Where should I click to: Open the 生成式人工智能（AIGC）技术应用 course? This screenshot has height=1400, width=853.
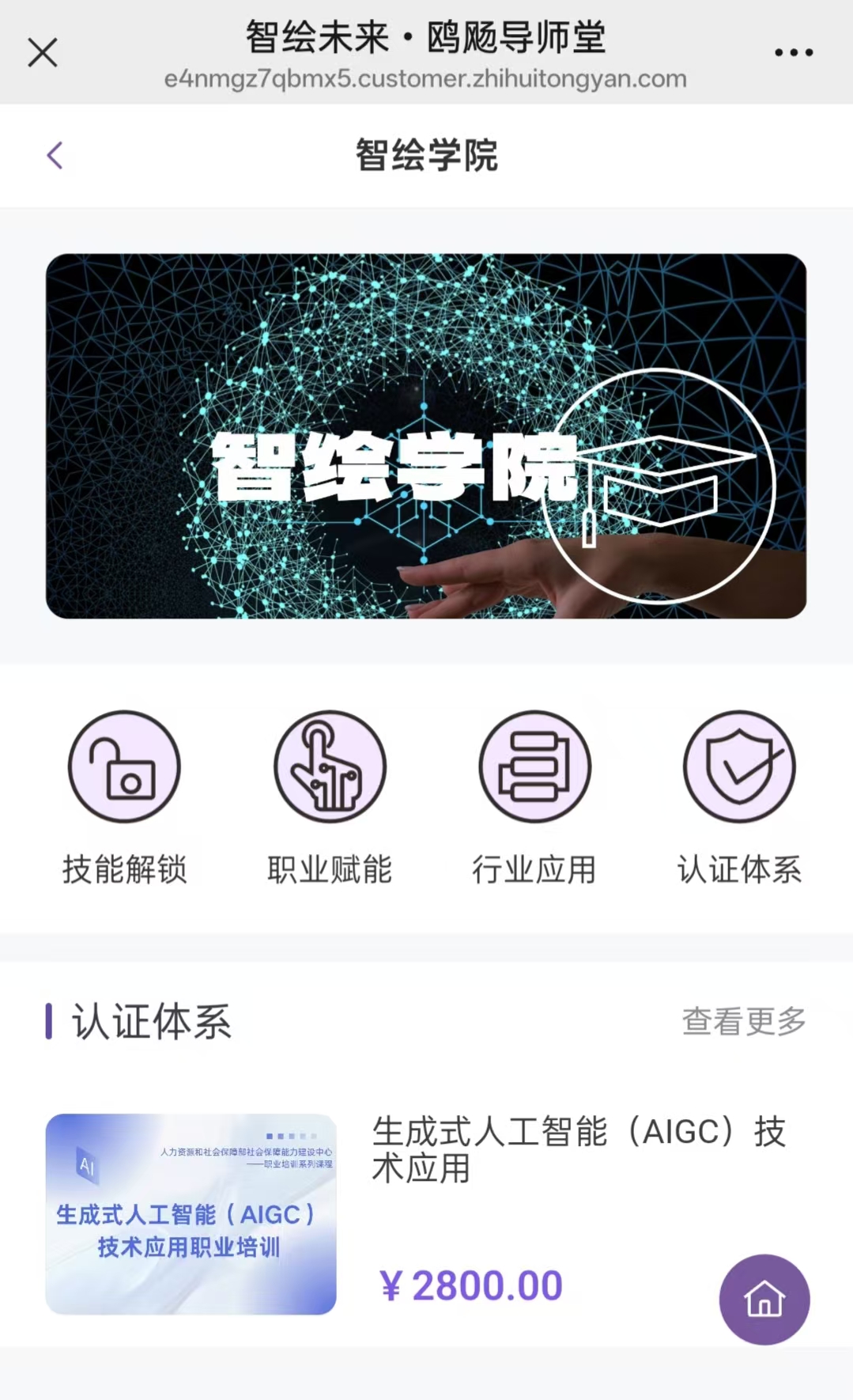click(x=426, y=1214)
